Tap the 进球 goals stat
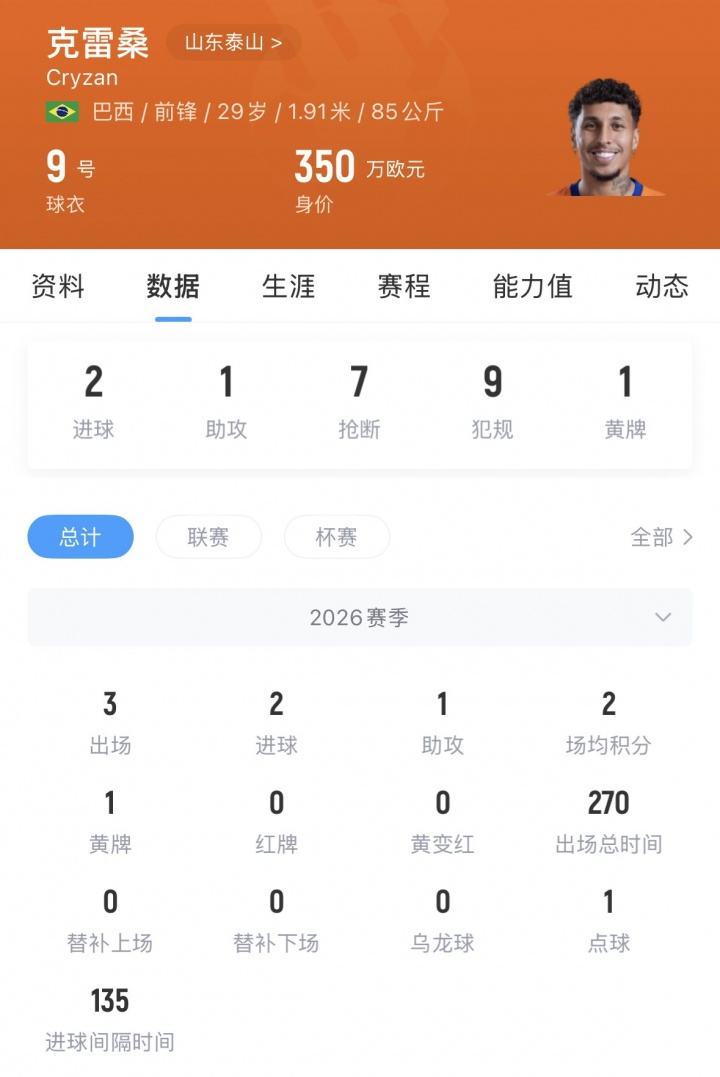Viewport: 720px width, 1077px height. pos(93,398)
